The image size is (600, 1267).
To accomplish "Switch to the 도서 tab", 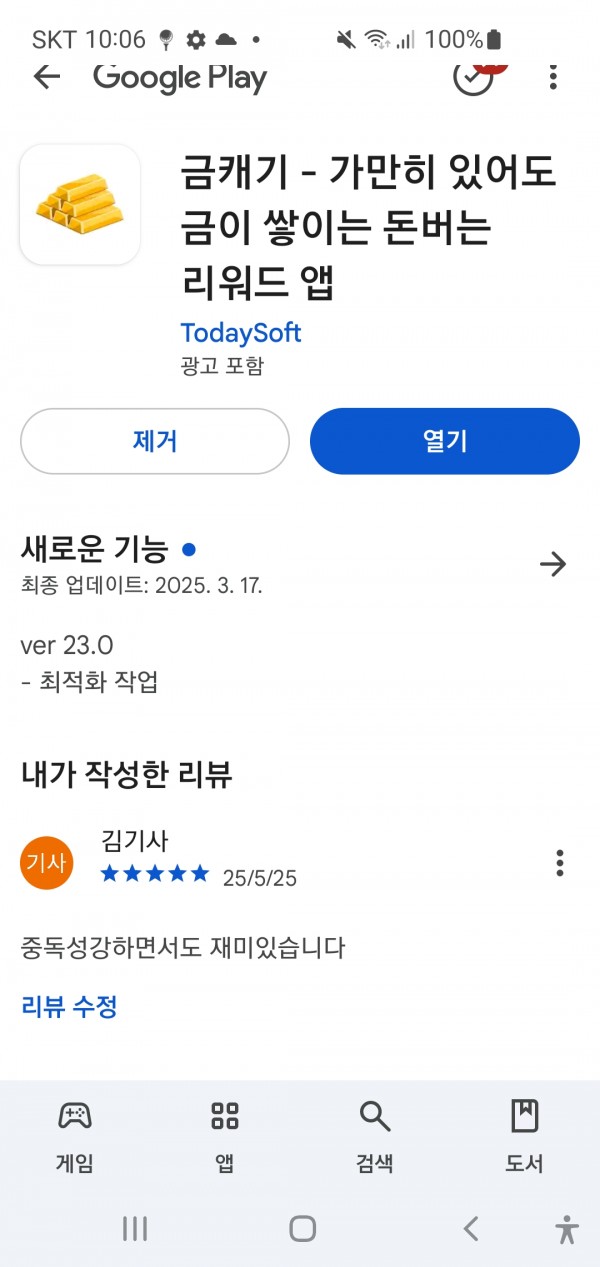I will coord(525,1135).
